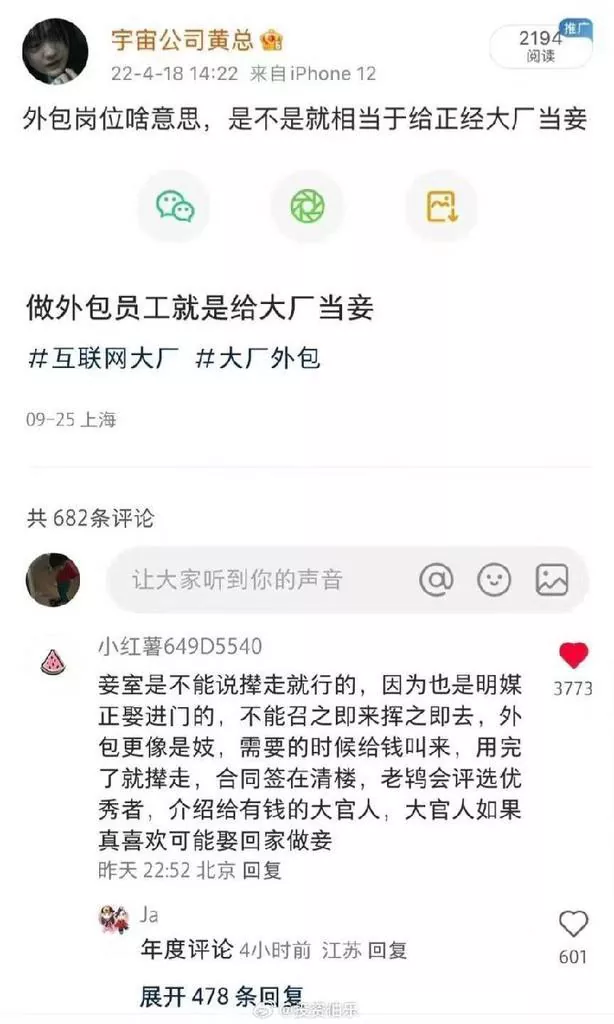The height and width of the screenshot is (1024, 614).
Task: Open the hashtag #互联网大厂
Action: point(104,359)
